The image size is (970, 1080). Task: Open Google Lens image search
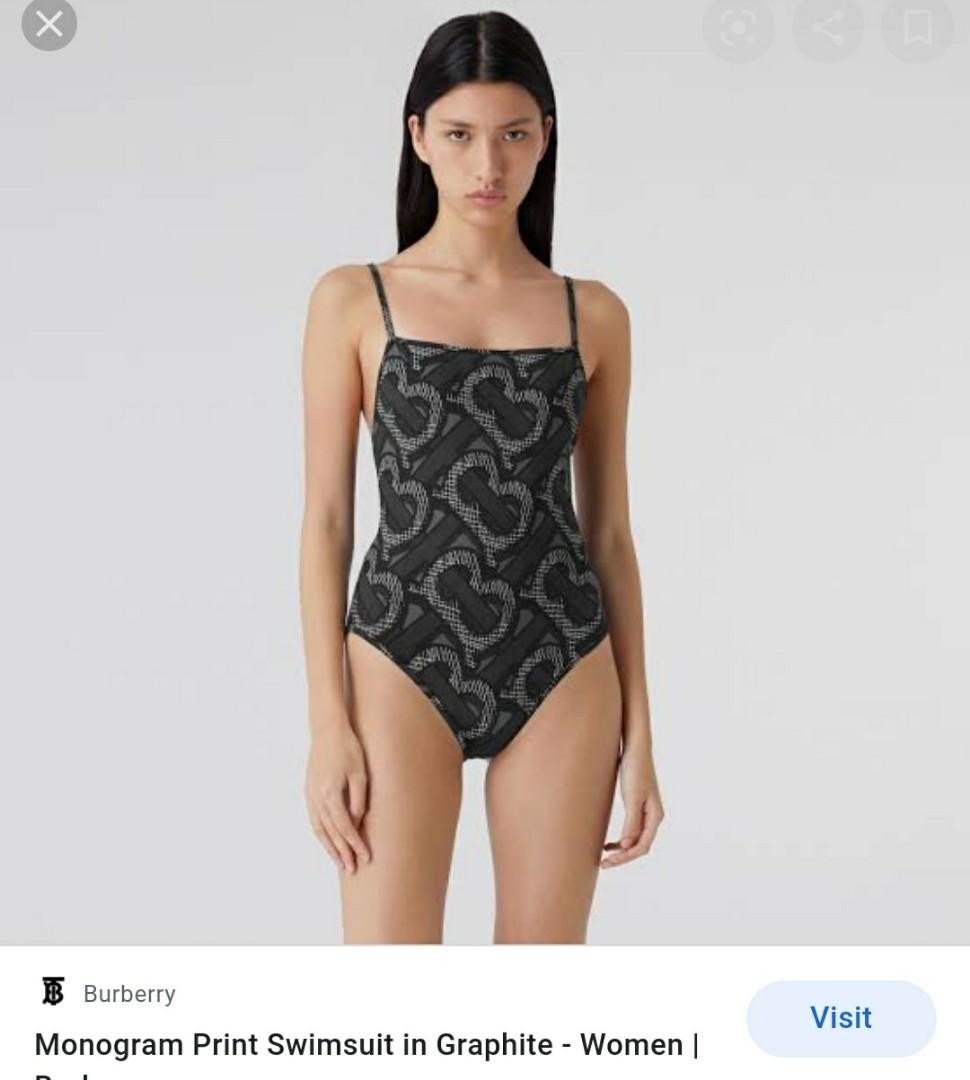(x=737, y=25)
